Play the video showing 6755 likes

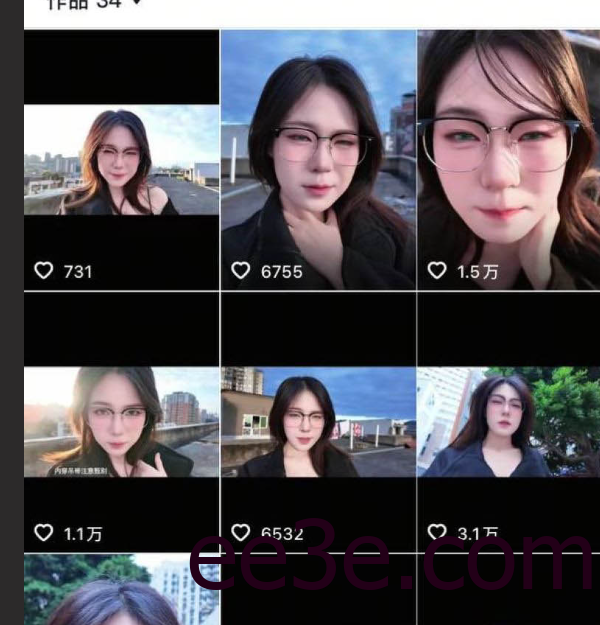318,160
